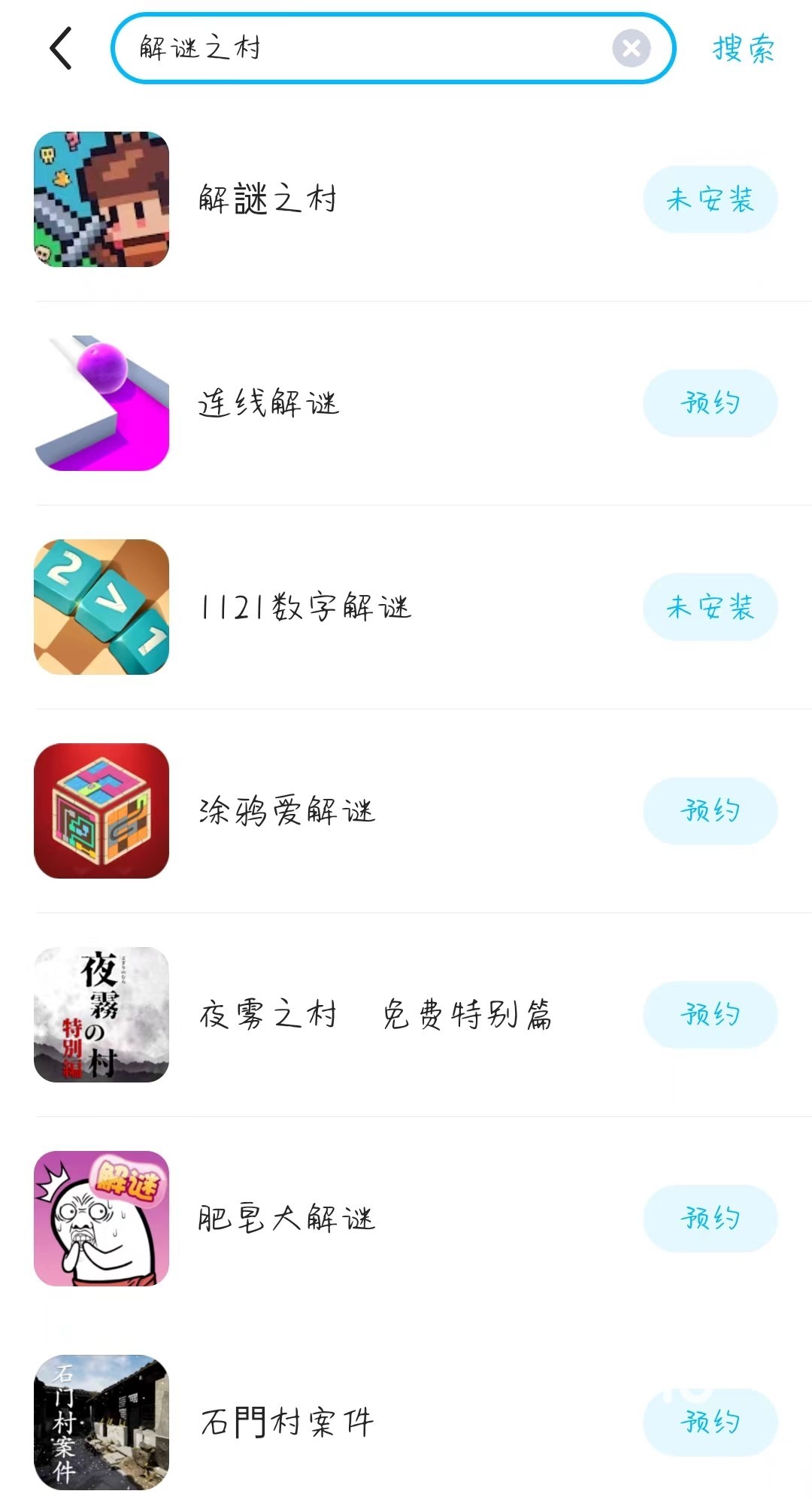Viewport: 812px width, 1500px height.
Task: Clear the search text with the X
Action: point(632,48)
